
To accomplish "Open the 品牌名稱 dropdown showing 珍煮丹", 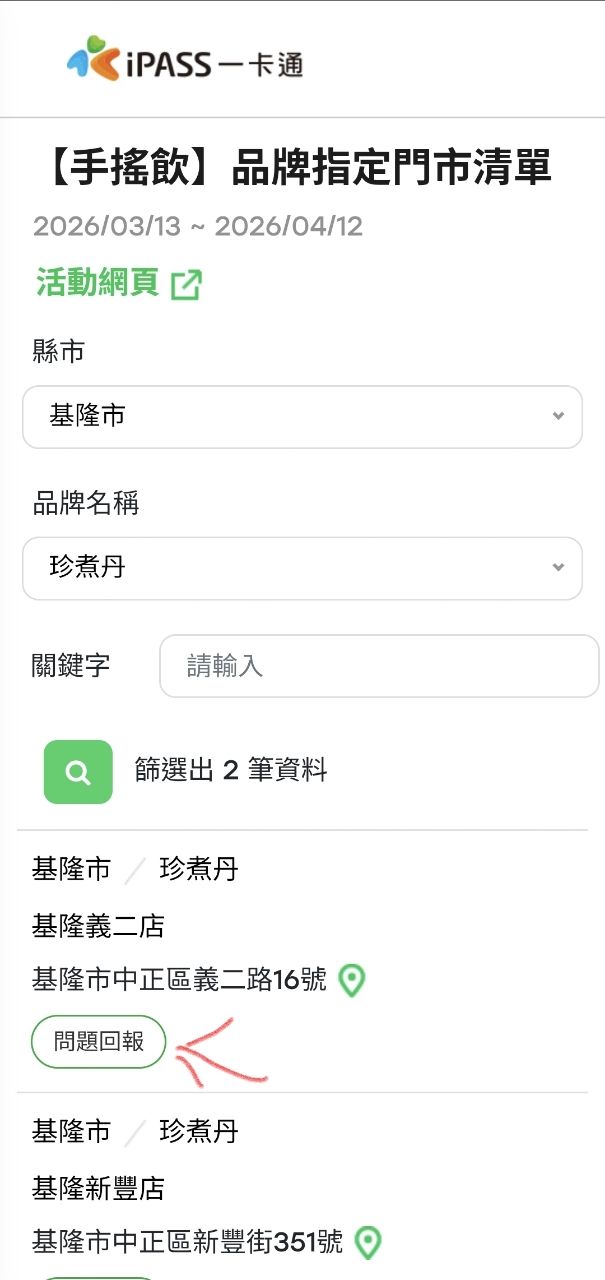I will [x=302, y=568].
